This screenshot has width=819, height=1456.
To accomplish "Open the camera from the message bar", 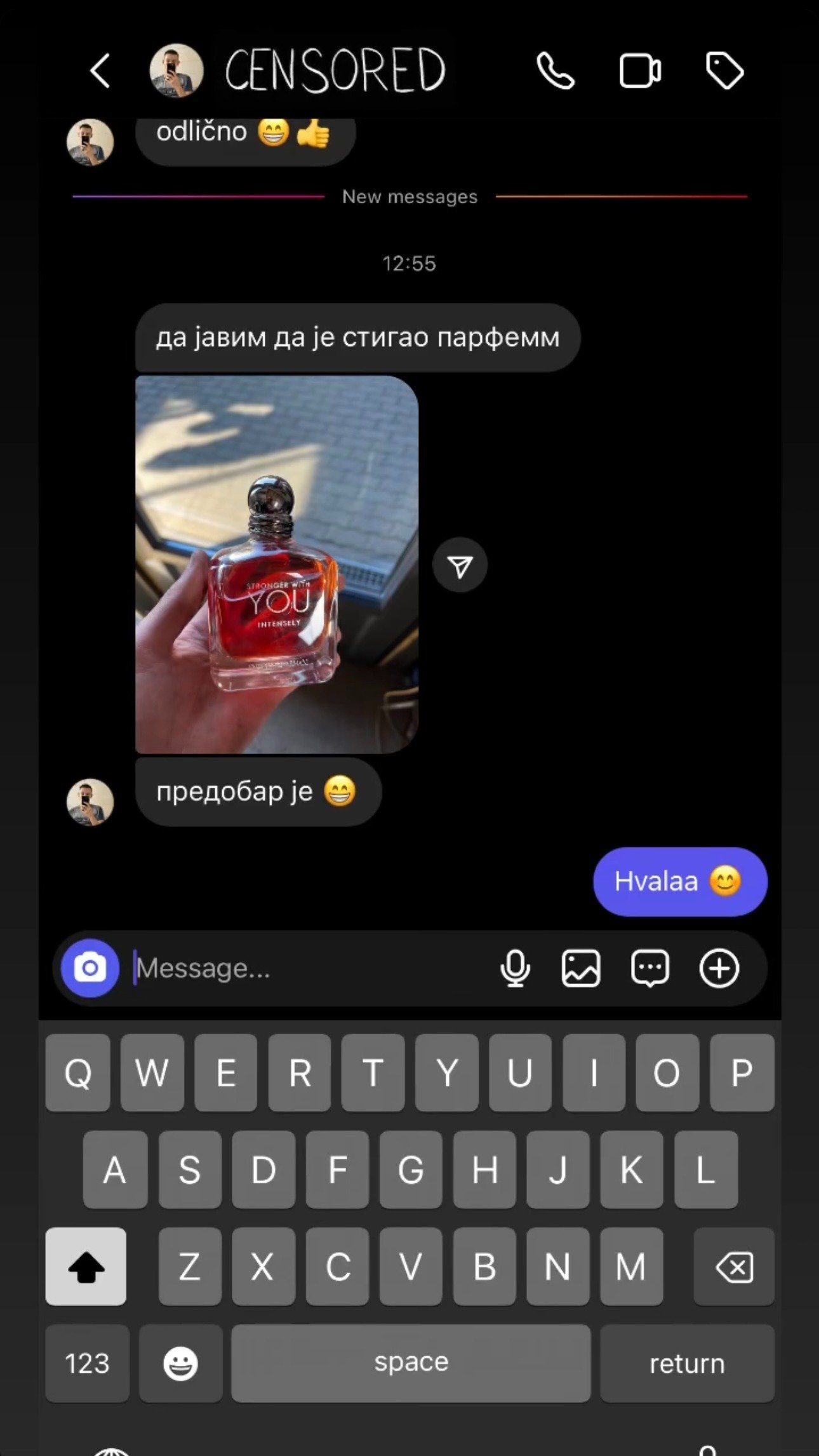I will click(90, 968).
